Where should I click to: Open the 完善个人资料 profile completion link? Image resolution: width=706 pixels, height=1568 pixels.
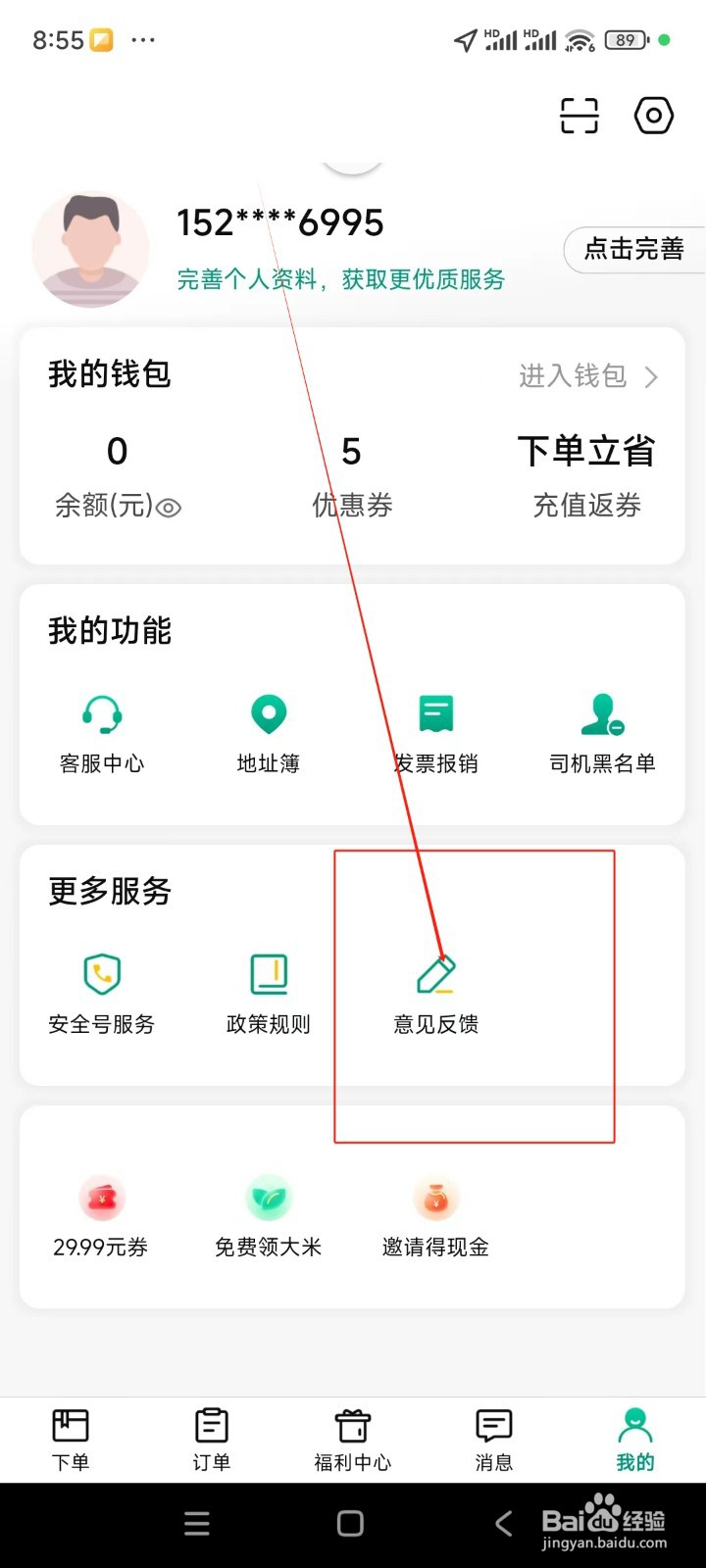340,281
